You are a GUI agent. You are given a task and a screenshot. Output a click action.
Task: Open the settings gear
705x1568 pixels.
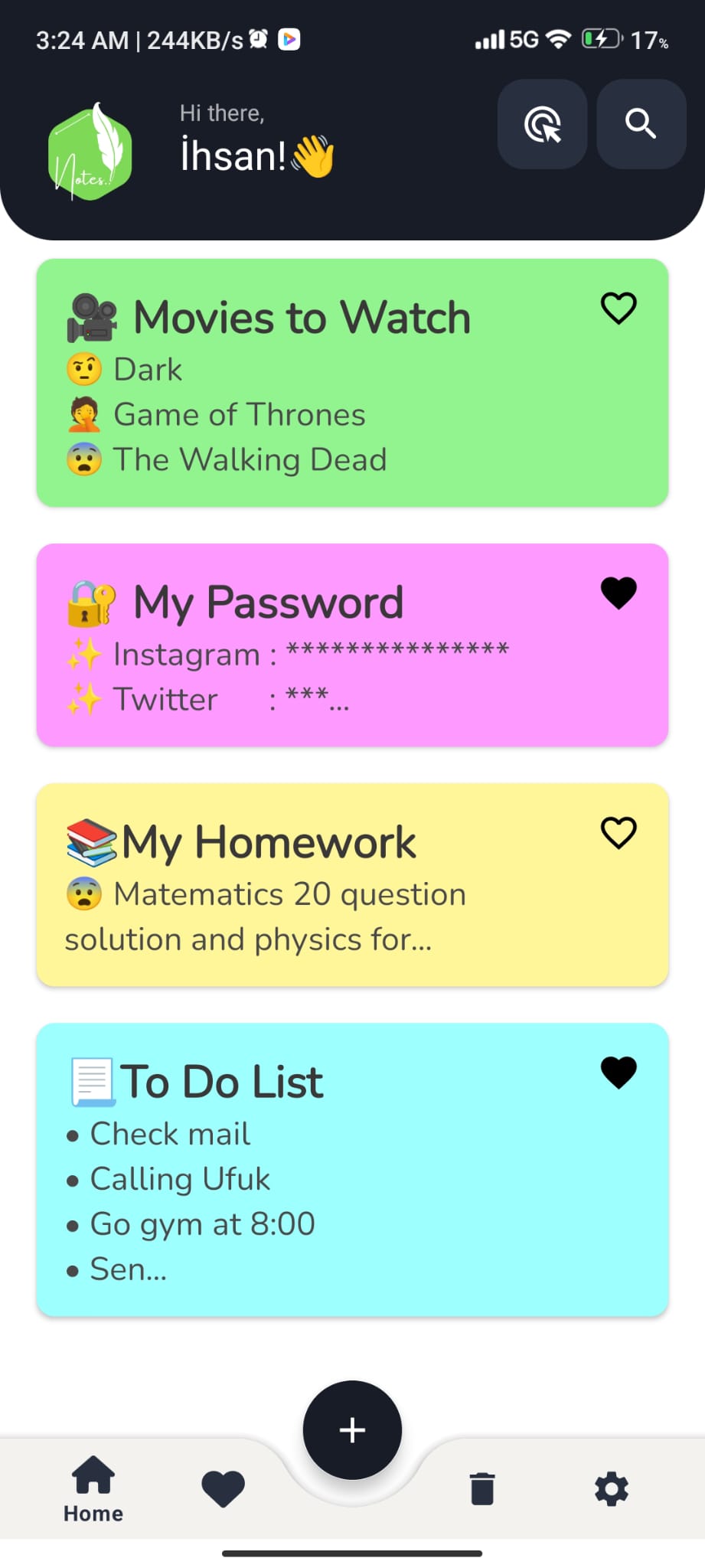click(611, 1488)
